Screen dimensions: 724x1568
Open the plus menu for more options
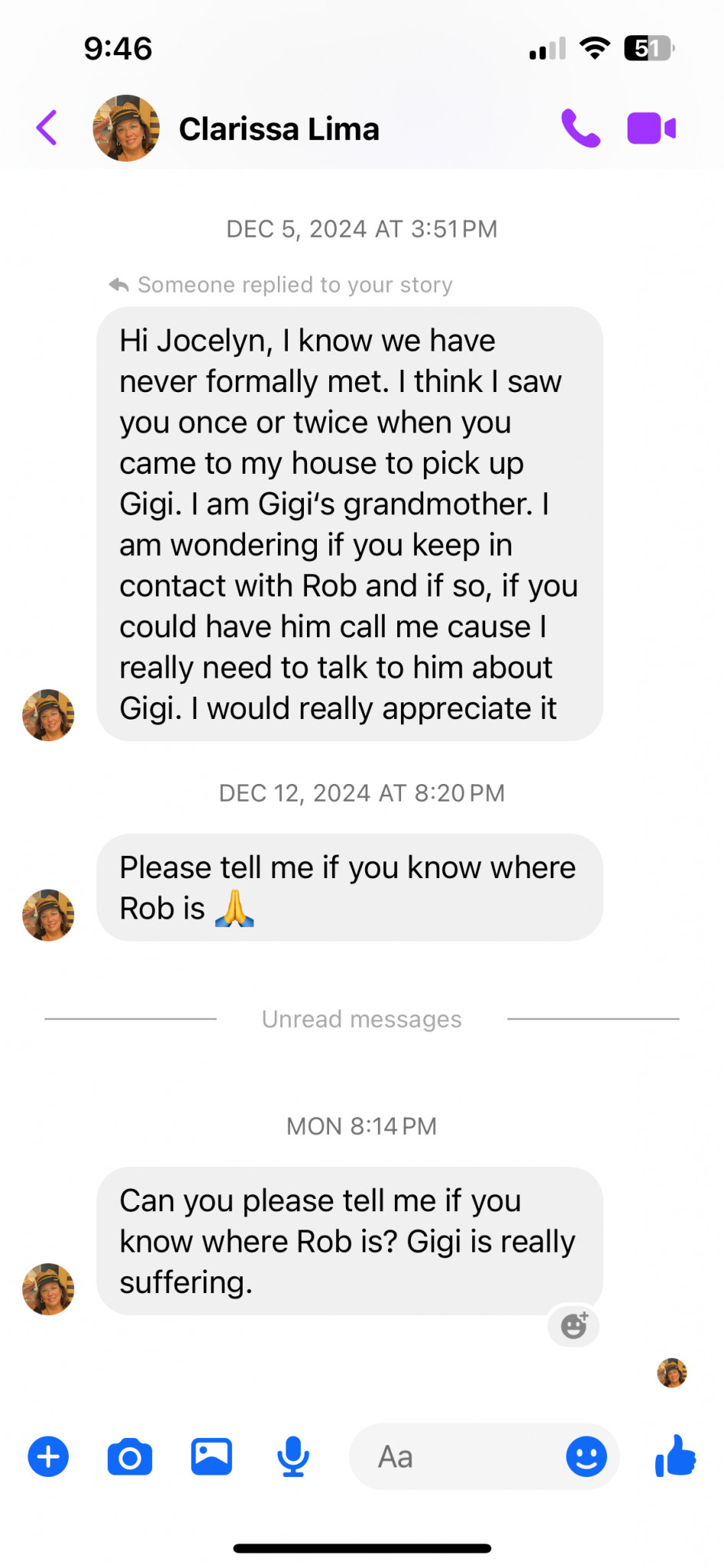(48, 1456)
